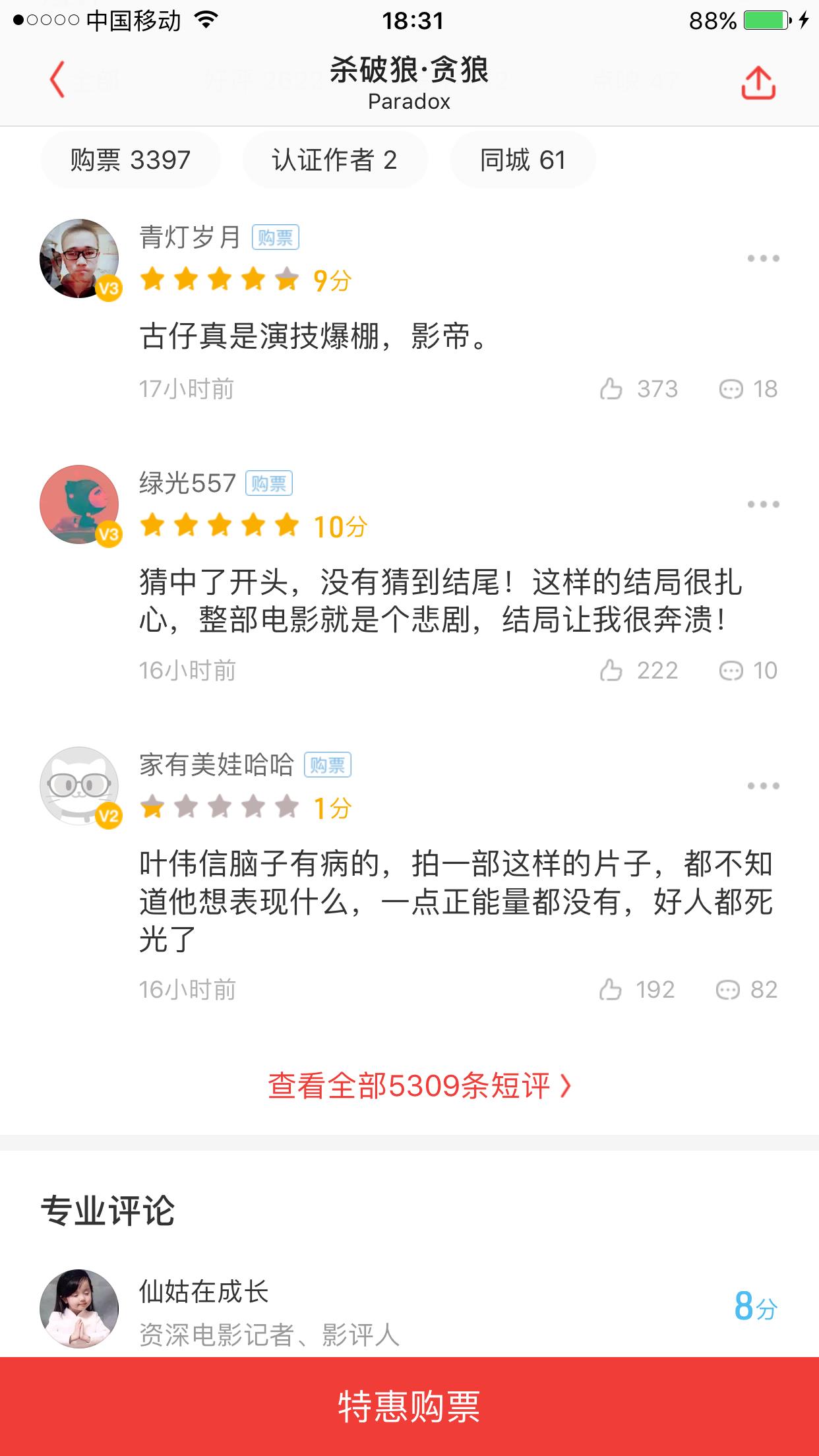Like 家有美娃哈哈's review
This screenshot has height=1456, width=819.
tap(611, 990)
